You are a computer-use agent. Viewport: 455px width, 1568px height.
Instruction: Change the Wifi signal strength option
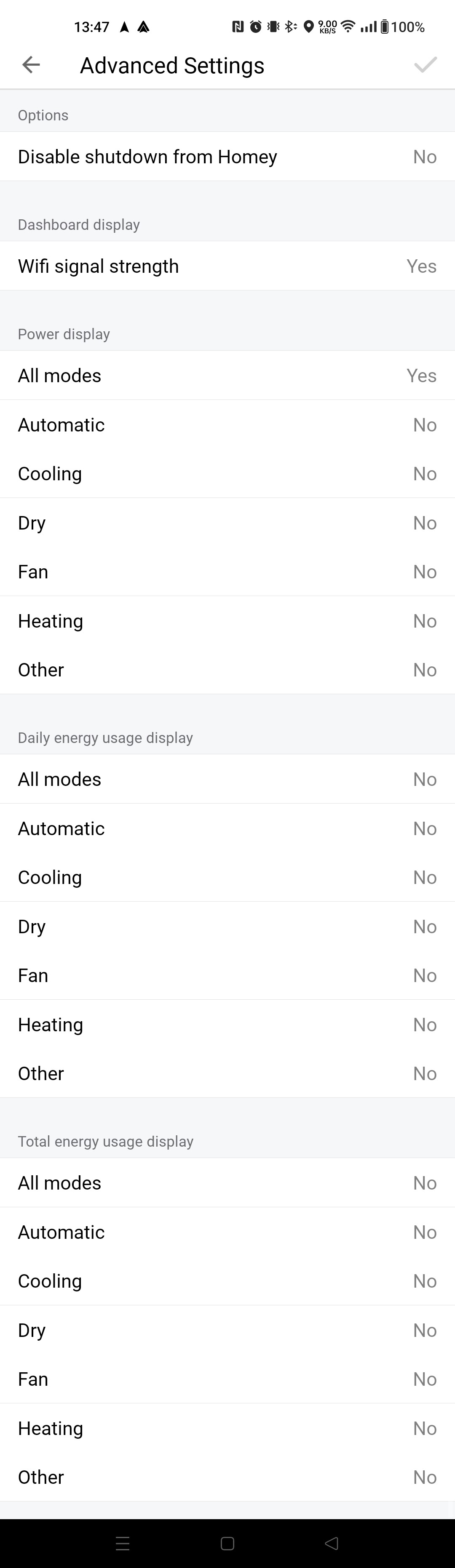click(x=227, y=266)
